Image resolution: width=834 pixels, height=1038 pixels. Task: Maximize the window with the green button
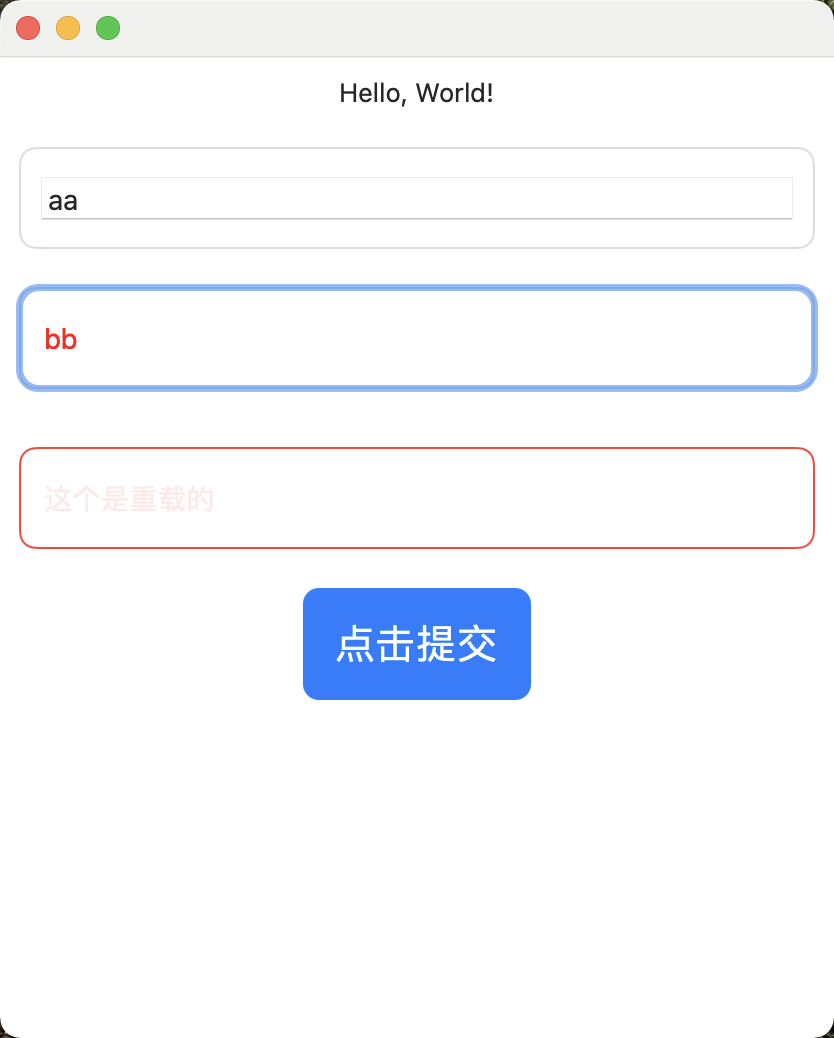108,28
